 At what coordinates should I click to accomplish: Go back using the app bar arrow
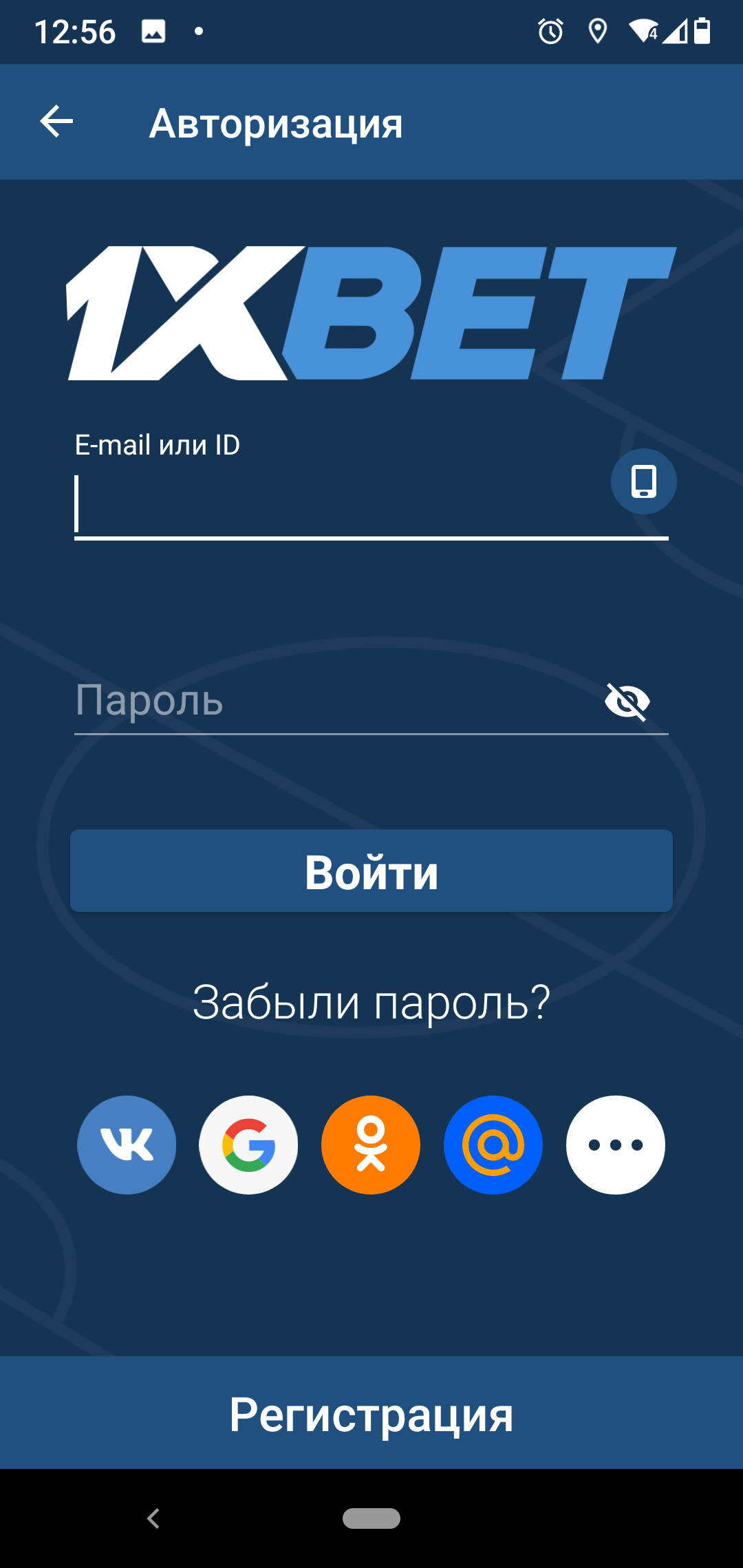pos(56,122)
